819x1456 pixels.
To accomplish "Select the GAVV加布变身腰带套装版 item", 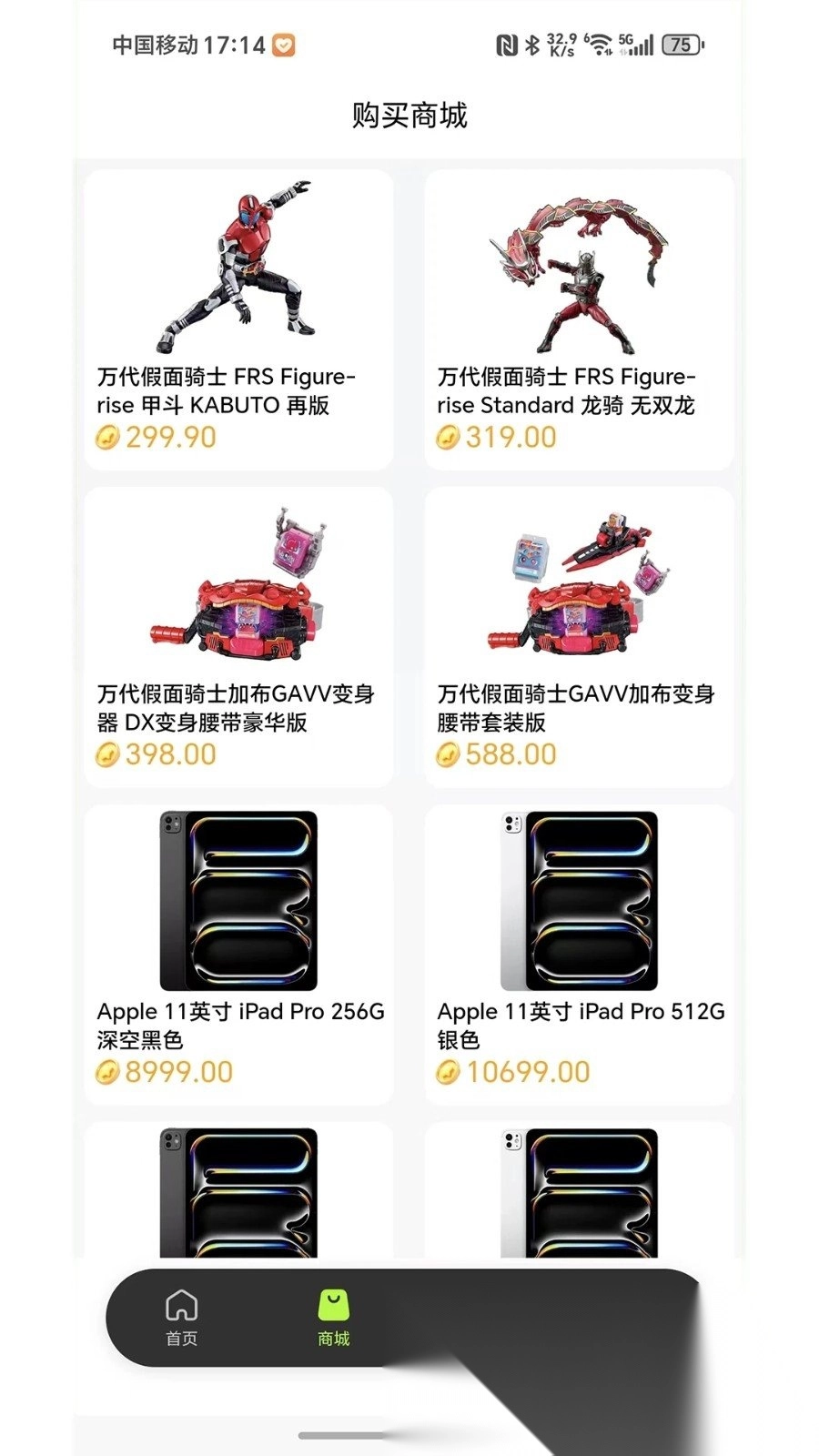I will (x=579, y=637).
